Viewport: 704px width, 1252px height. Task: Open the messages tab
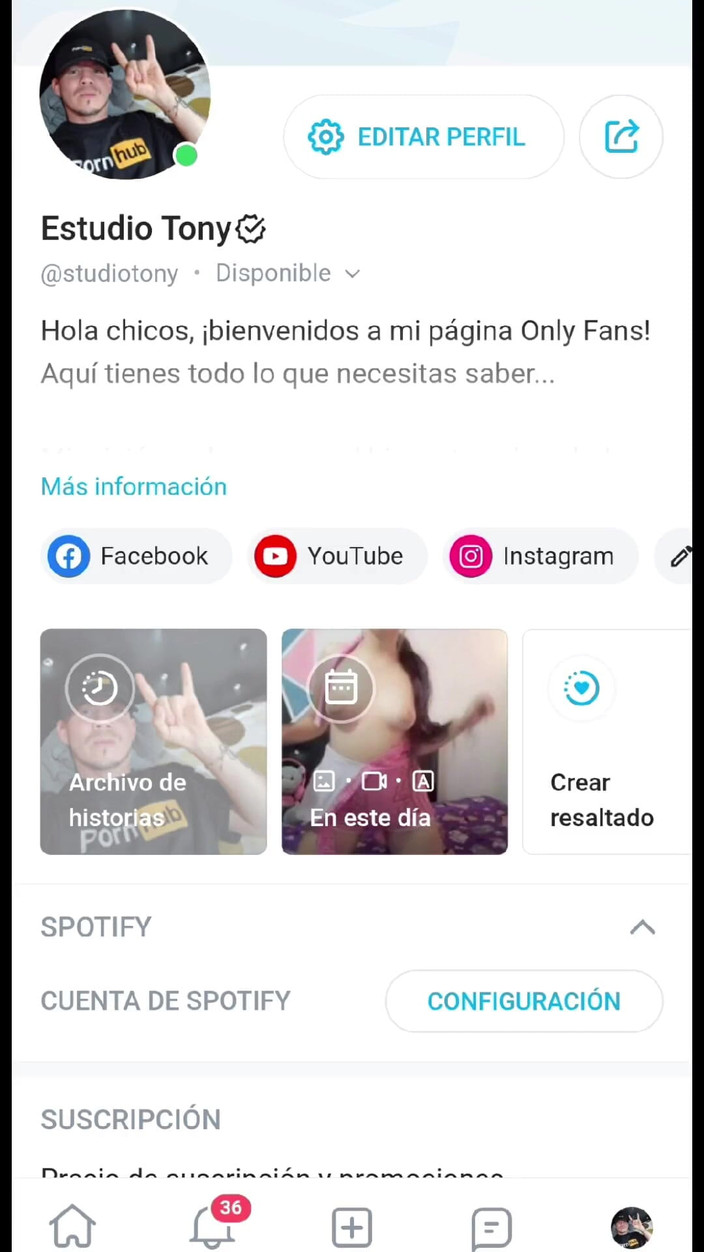coord(491,1227)
